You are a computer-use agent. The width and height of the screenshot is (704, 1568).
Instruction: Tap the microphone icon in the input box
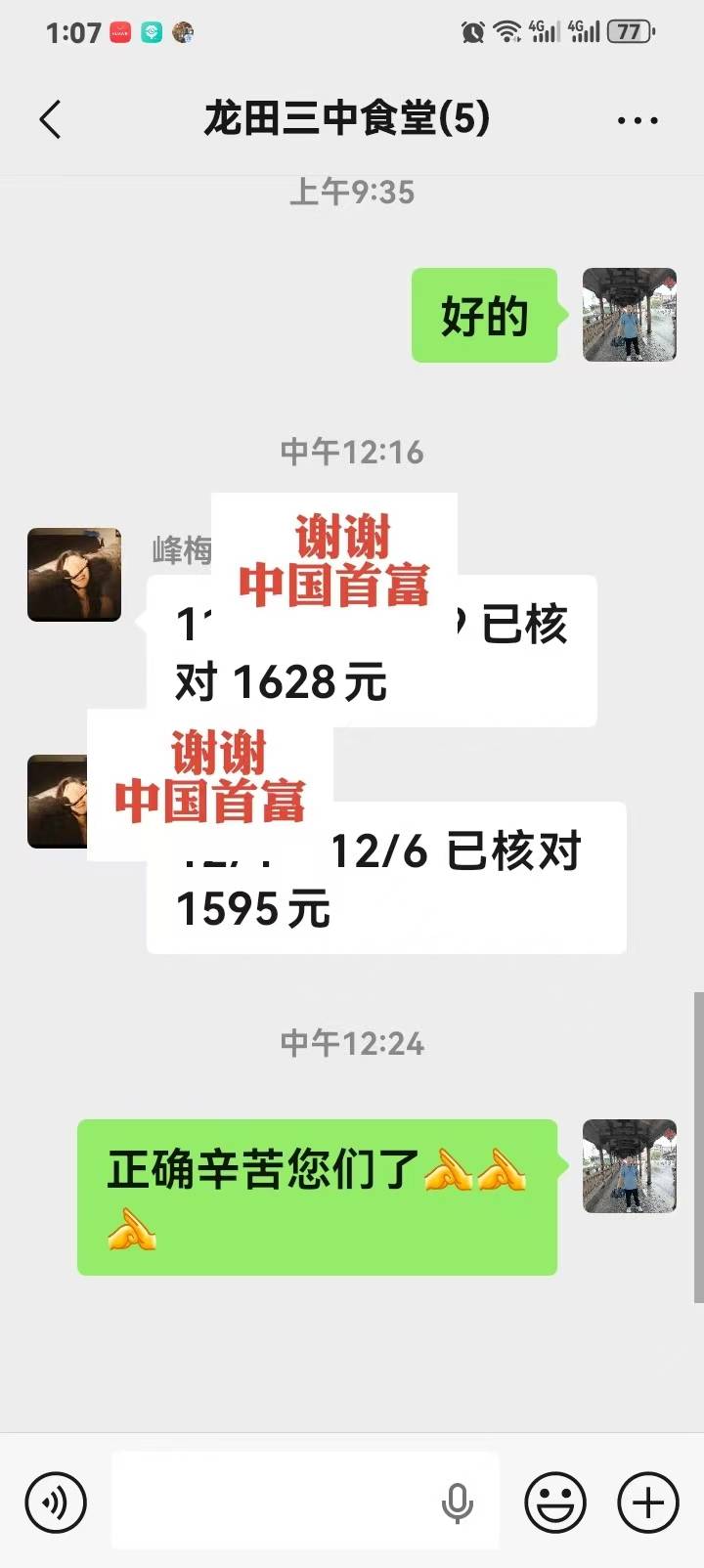point(457,1503)
